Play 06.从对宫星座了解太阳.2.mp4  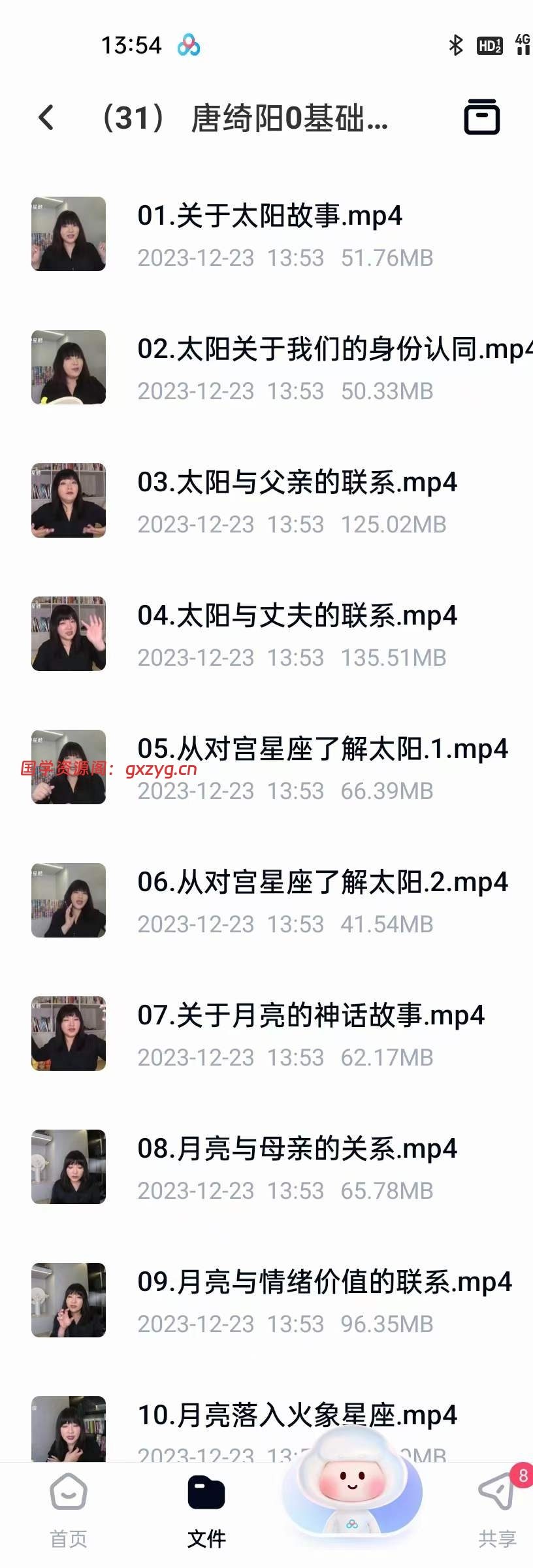(322, 883)
